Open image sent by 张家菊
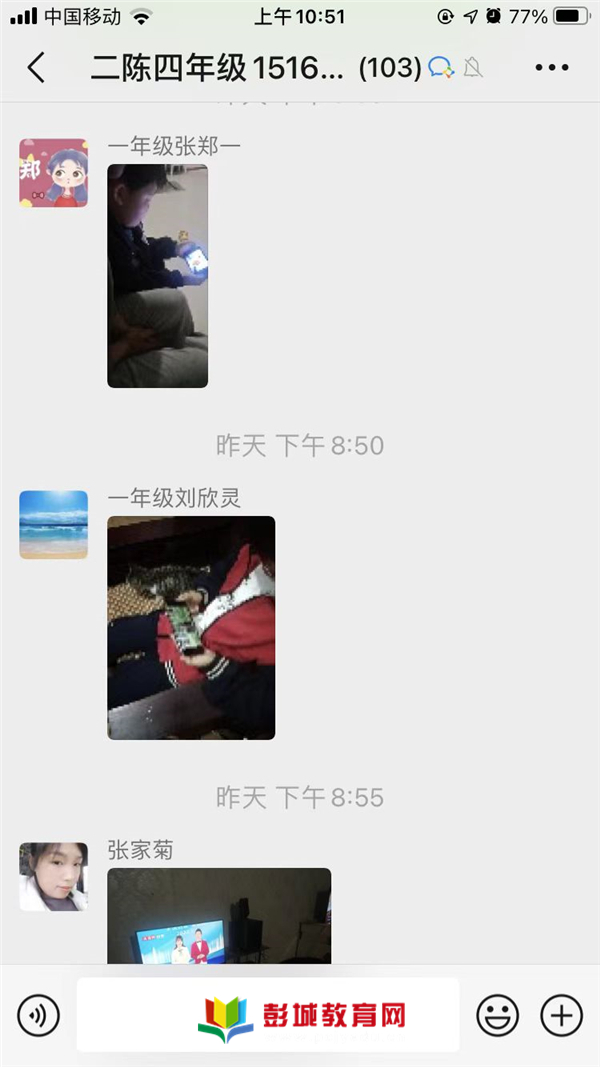The height and width of the screenshot is (1067, 600). 218,915
